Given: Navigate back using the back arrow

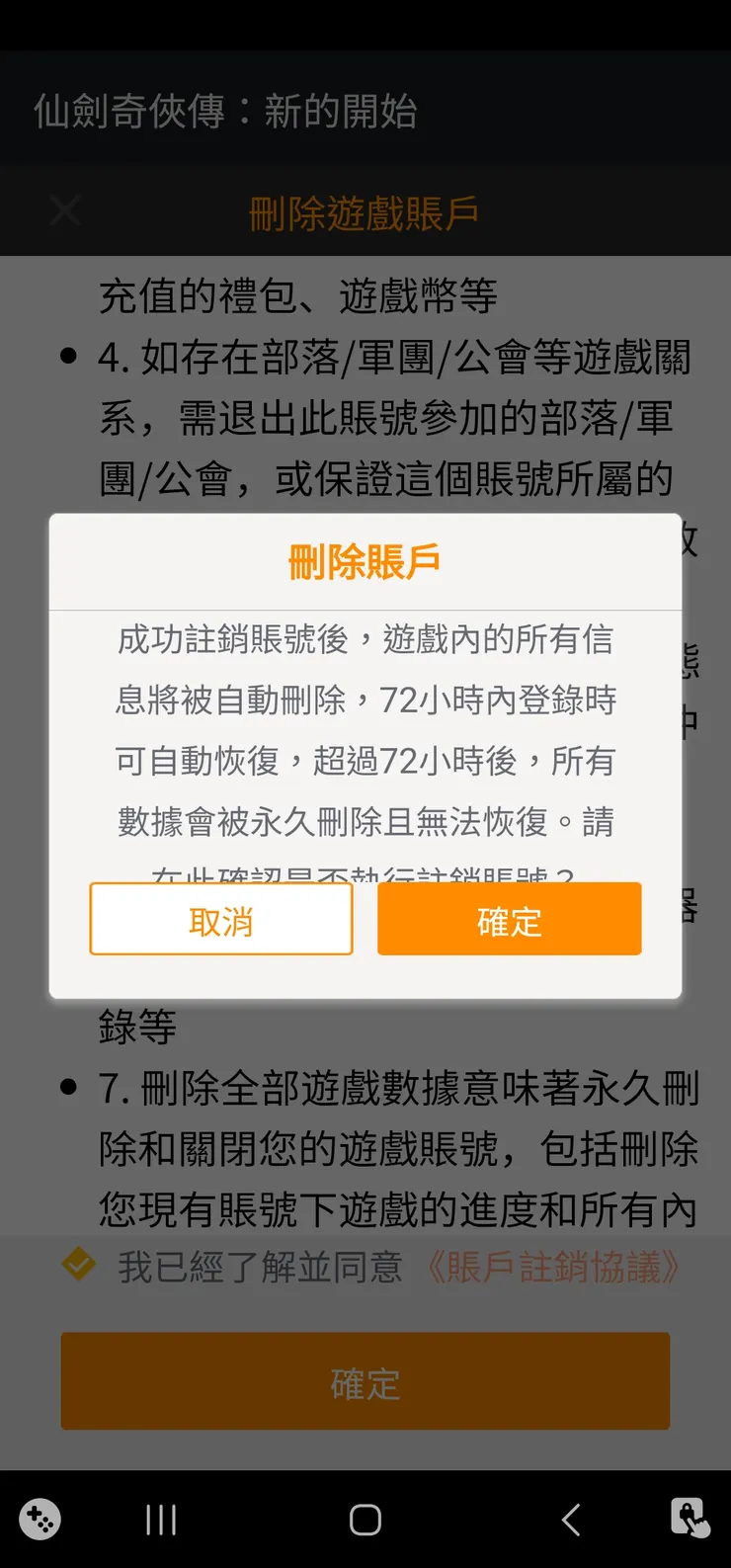Looking at the screenshot, I should 571,1520.
